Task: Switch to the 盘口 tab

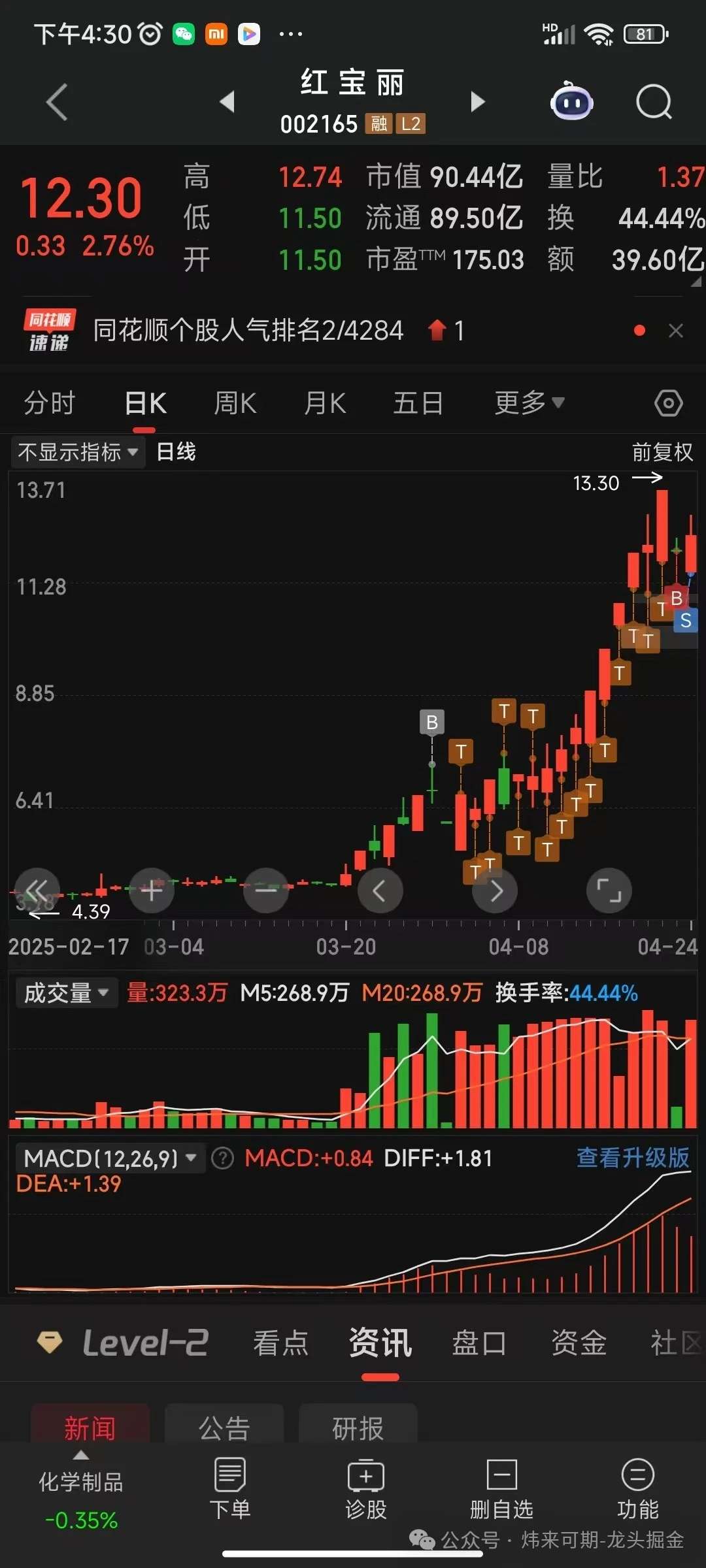Action: click(479, 1343)
